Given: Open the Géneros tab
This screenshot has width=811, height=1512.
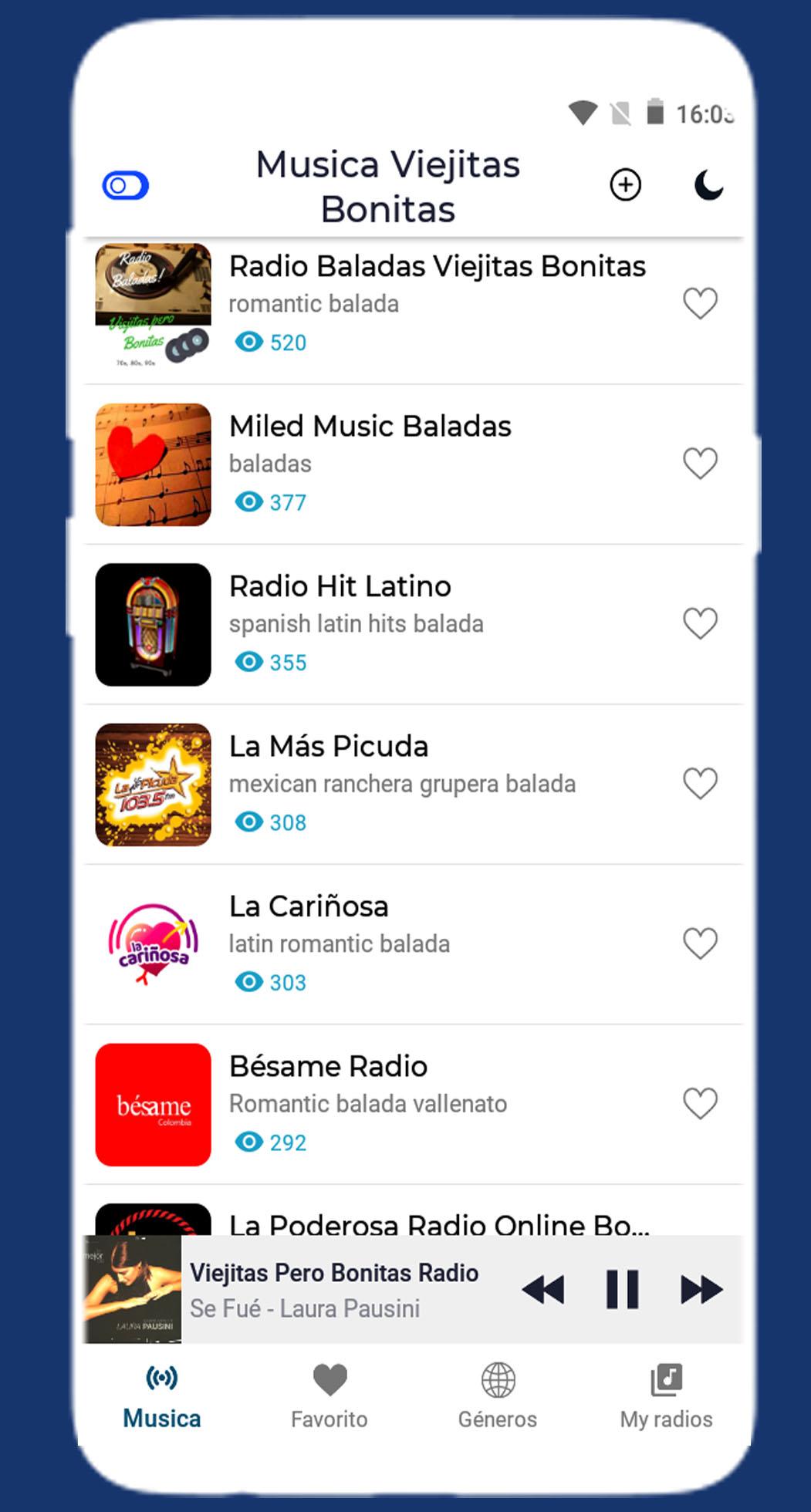Looking at the screenshot, I should pos(498,1397).
